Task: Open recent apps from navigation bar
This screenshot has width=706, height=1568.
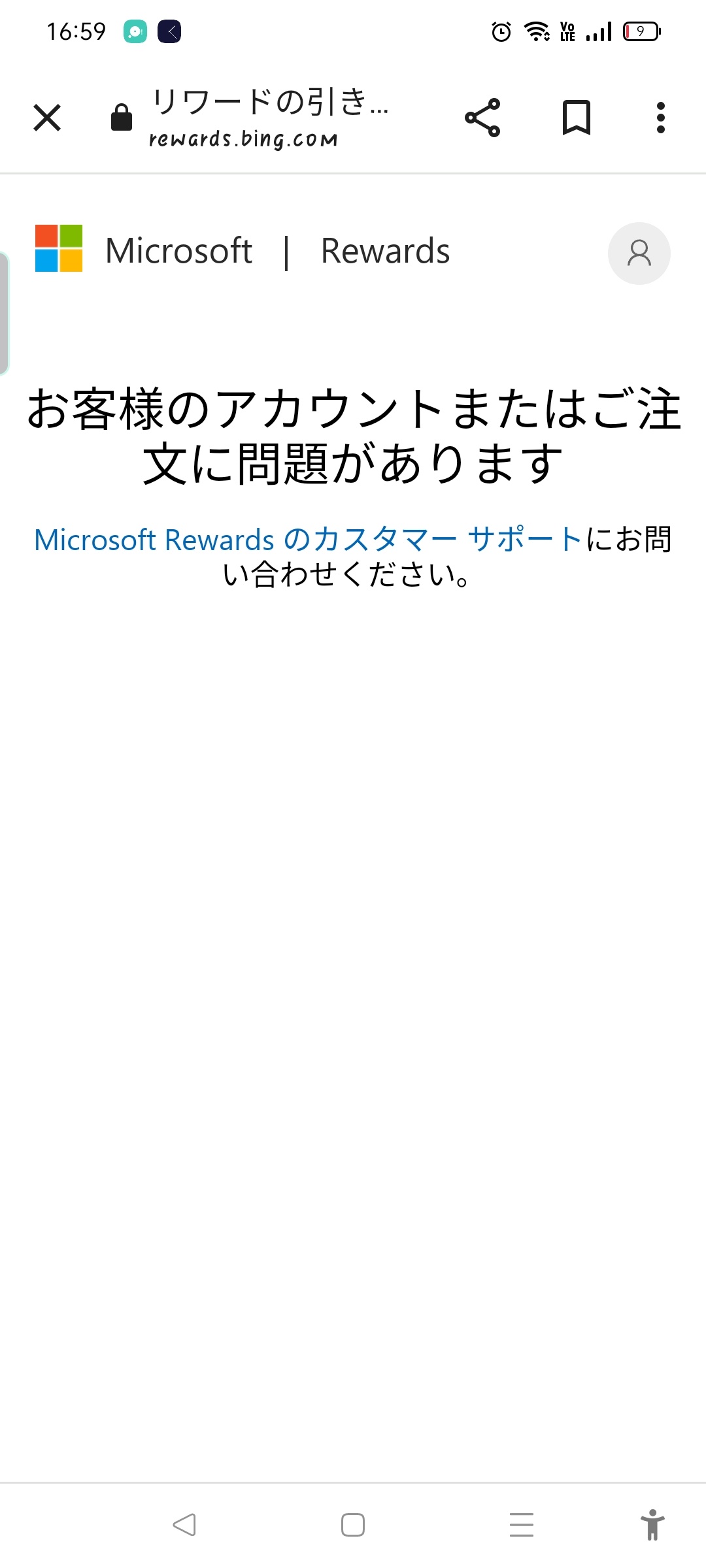Action: (521, 1525)
